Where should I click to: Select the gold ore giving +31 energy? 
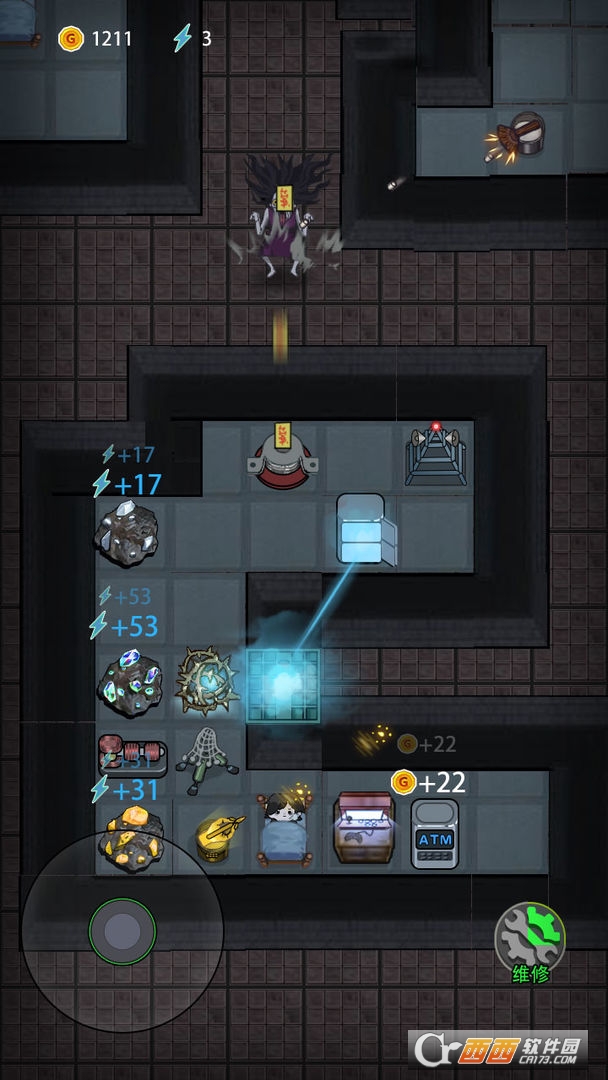click(x=130, y=835)
